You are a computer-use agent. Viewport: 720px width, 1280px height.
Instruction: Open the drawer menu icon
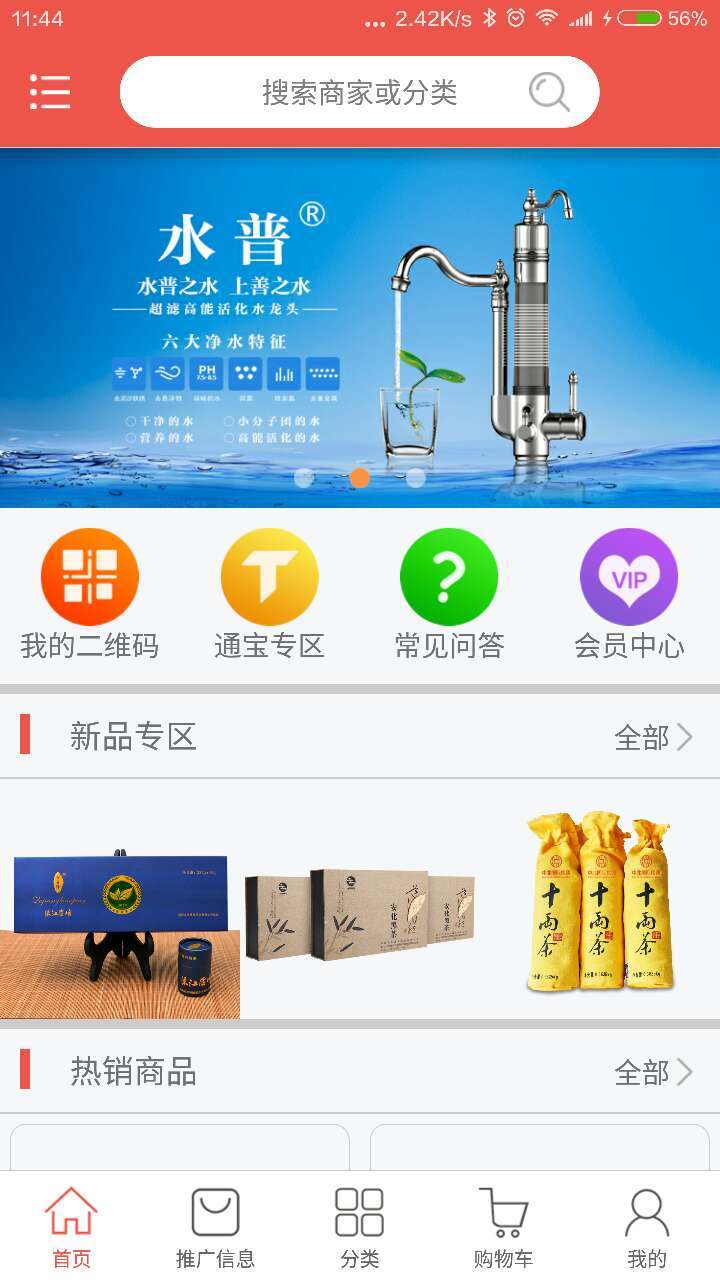point(50,92)
